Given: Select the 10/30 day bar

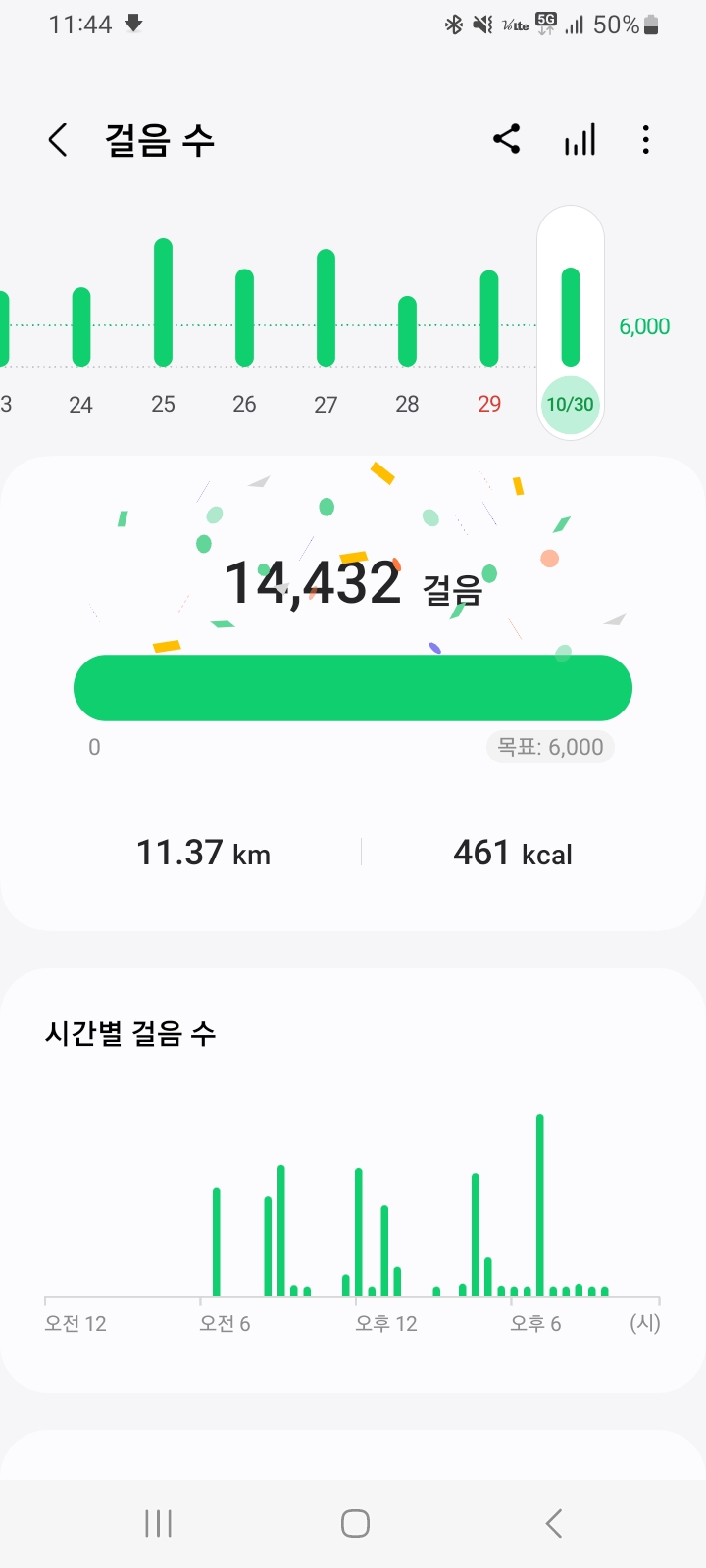Looking at the screenshot, I should tap(570, 318).
